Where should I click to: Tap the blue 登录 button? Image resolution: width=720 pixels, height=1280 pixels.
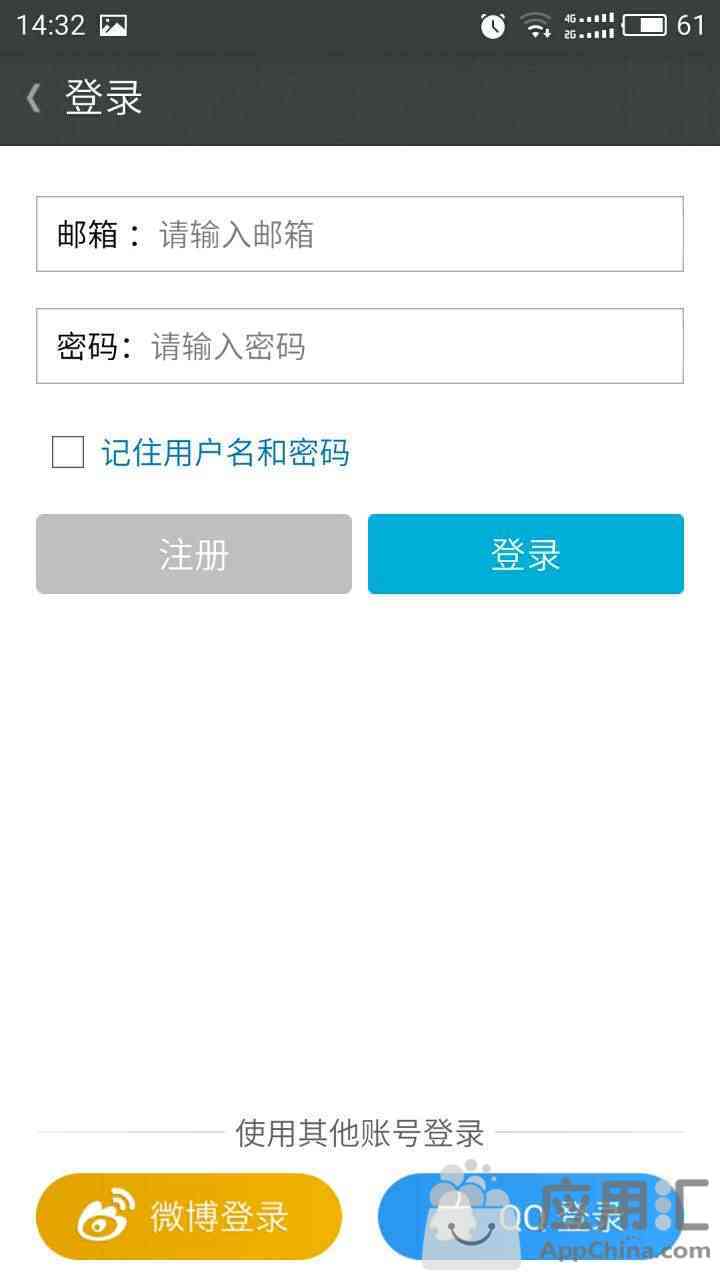pyautogui.click(x=526, y=554)
